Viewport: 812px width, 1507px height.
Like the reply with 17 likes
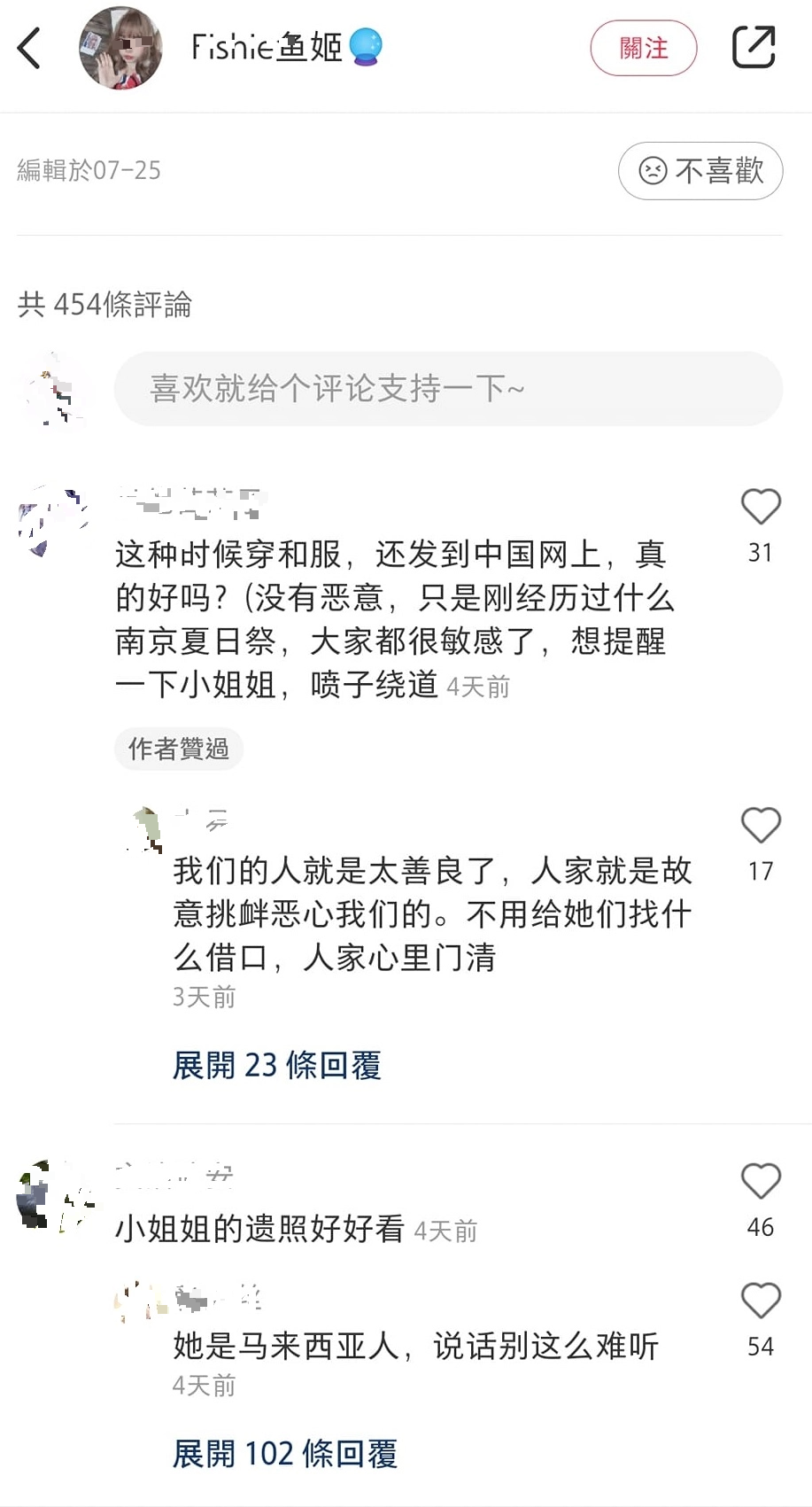tap(759, 825)
